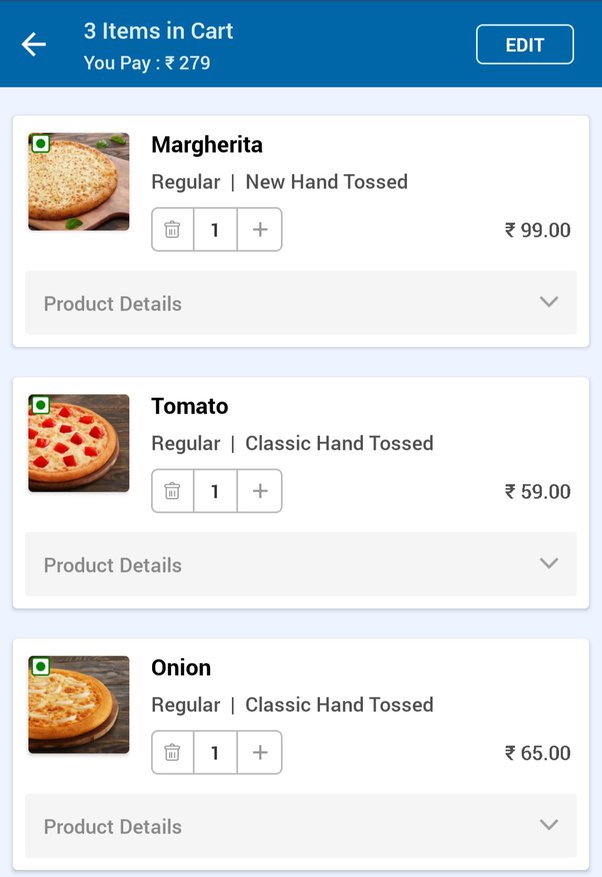Go back using the top arrow
The image size is (602, 877).
[x=34, y=44]
